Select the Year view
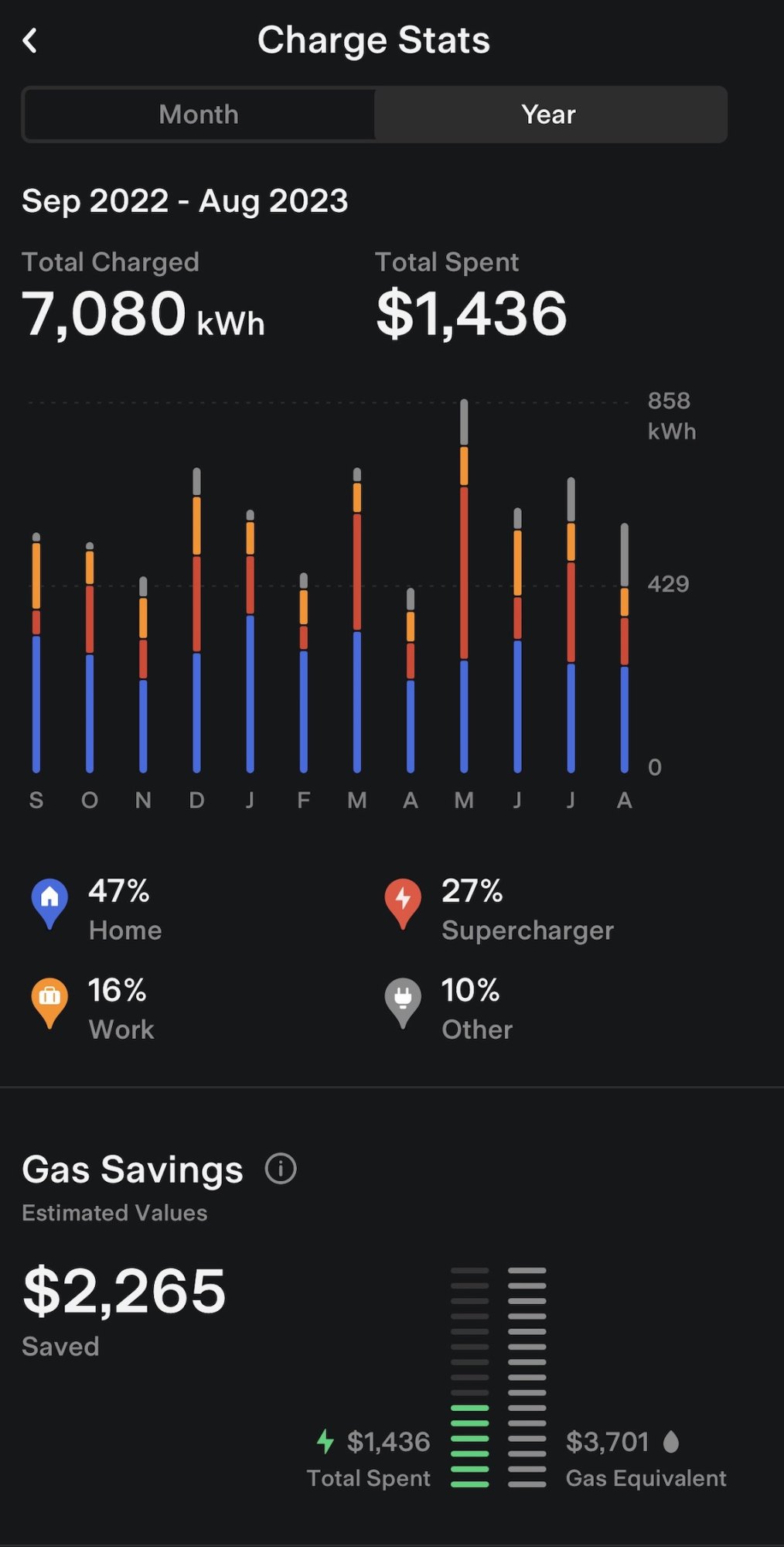This screenshot has width=784, height=1547. pyautogui.click(x=549, y=114)
